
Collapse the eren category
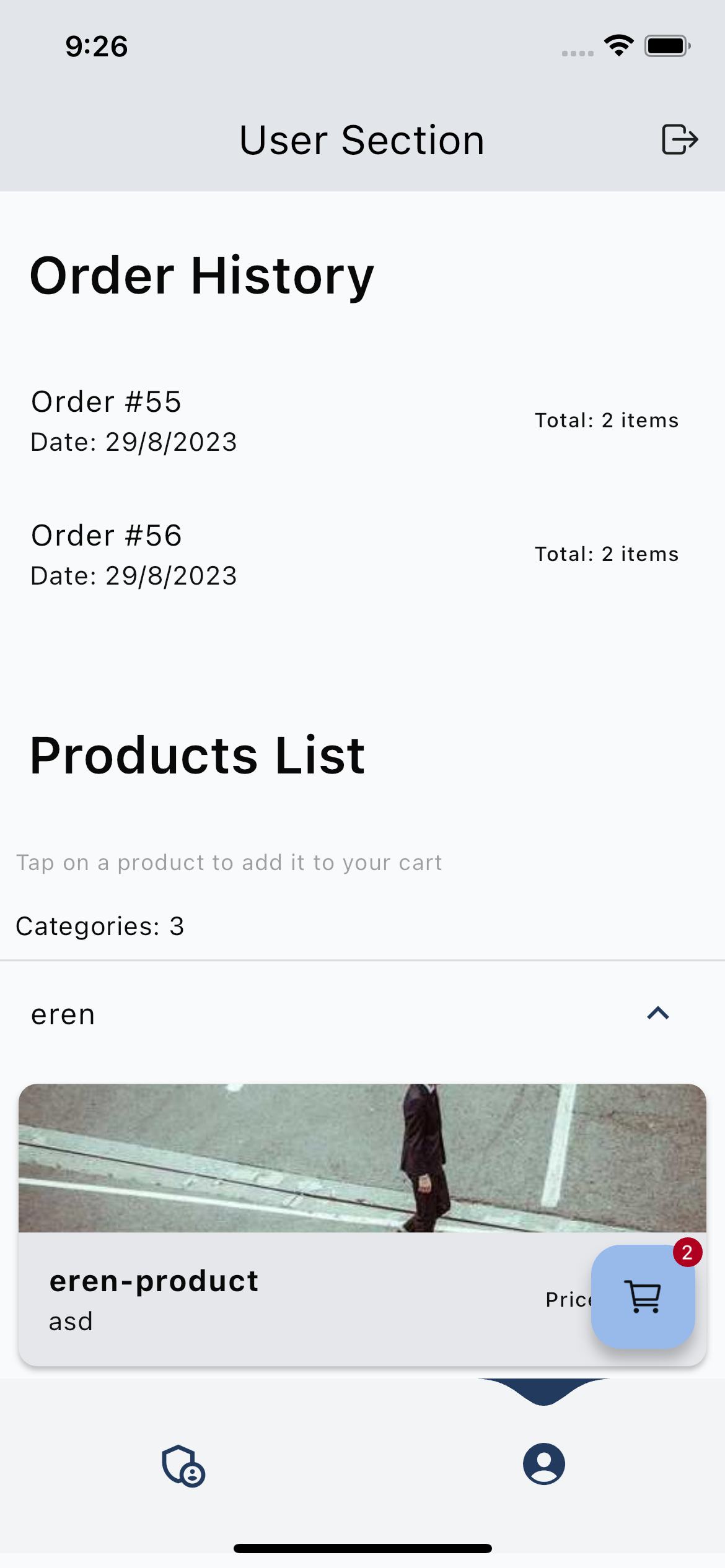click(362, 1014)
